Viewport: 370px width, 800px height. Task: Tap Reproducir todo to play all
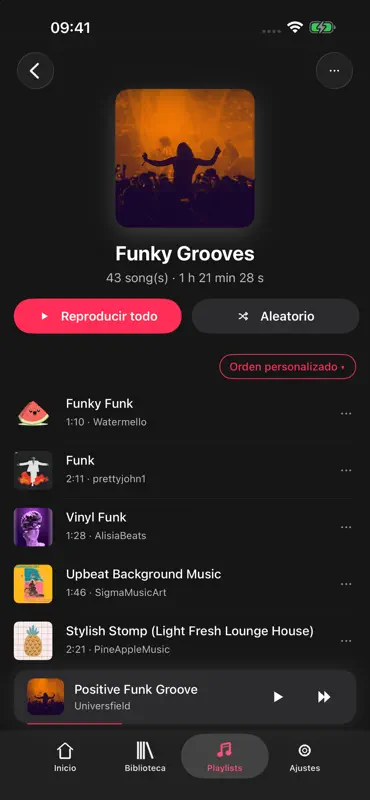pyautogui.click(x=97, y=316)
